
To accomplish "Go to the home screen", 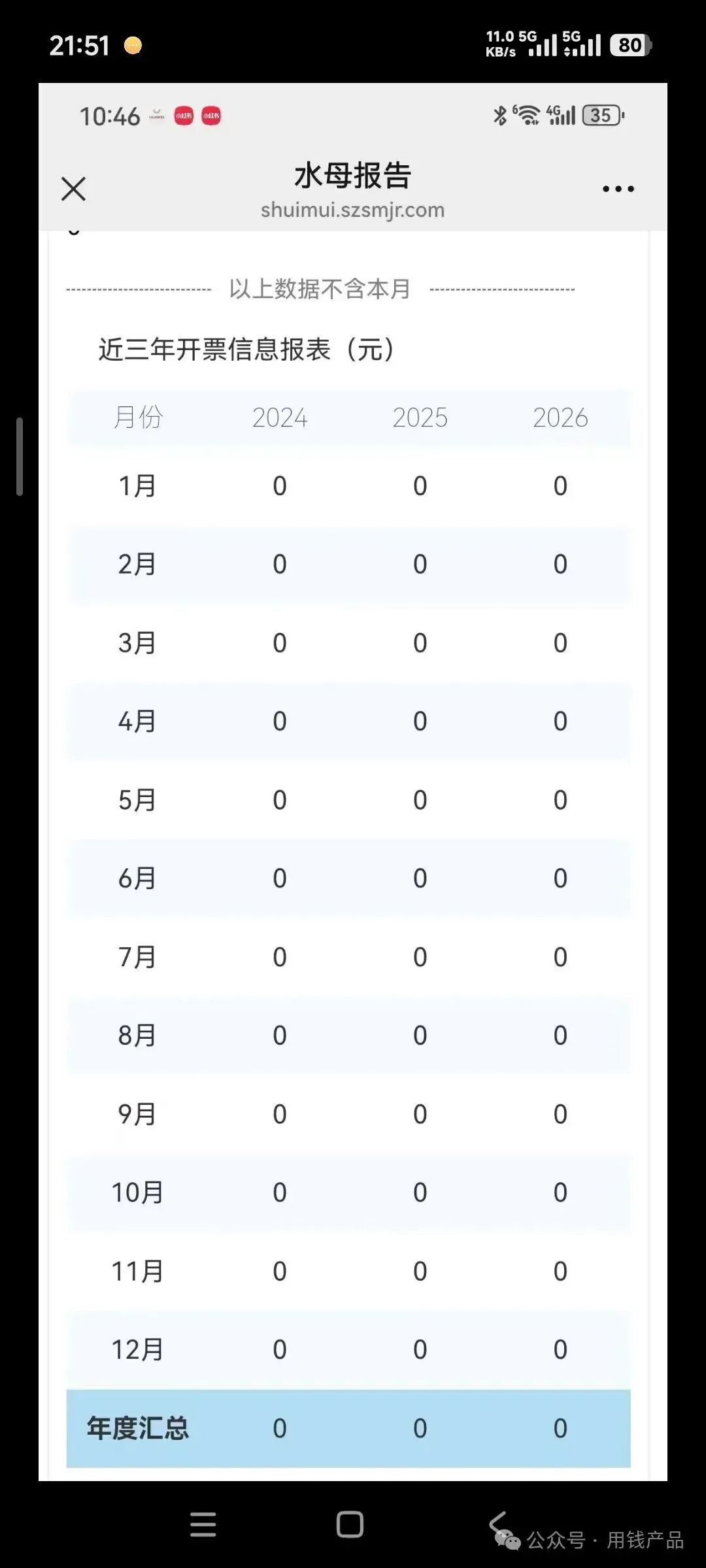I will (350, 1524).
